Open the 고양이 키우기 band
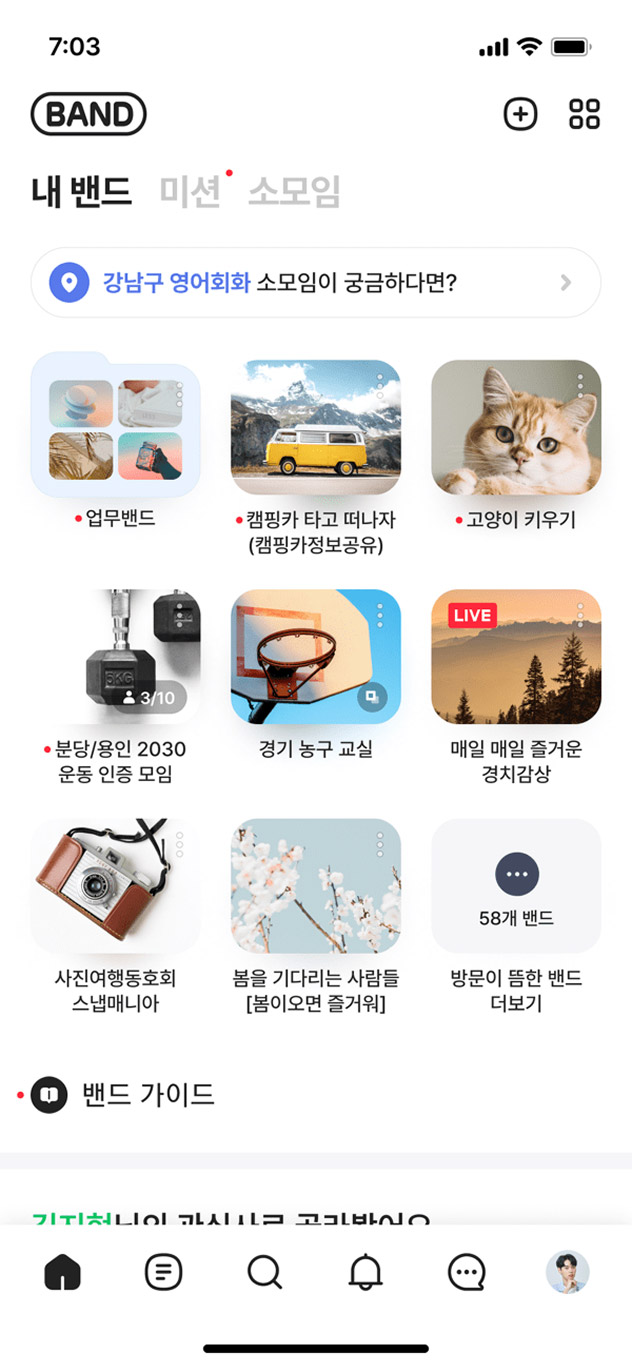Image resolution: width=632 pixels, height=1364 pixels. 515,428
